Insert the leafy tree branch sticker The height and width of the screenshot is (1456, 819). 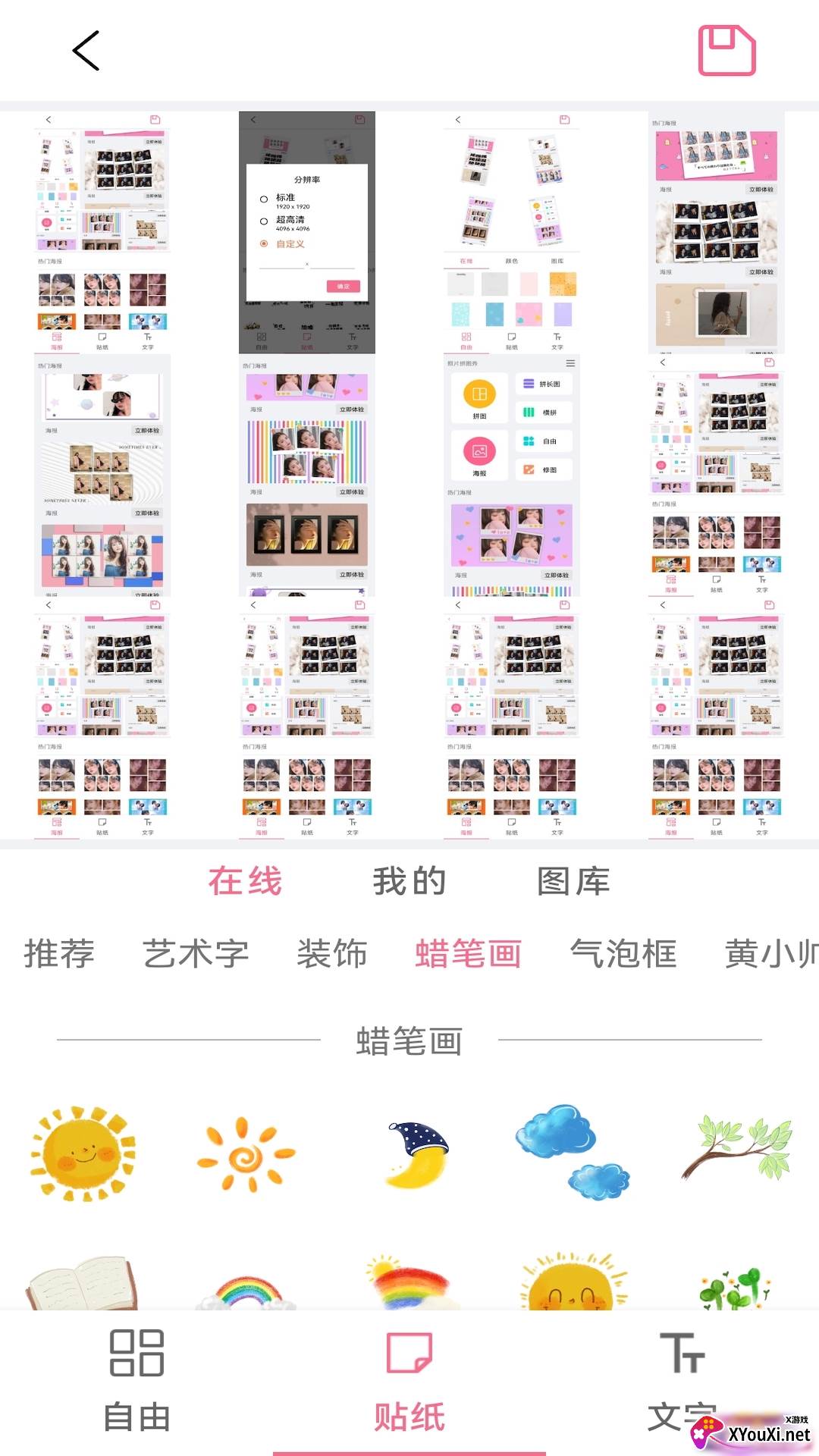click(738, 1147)
